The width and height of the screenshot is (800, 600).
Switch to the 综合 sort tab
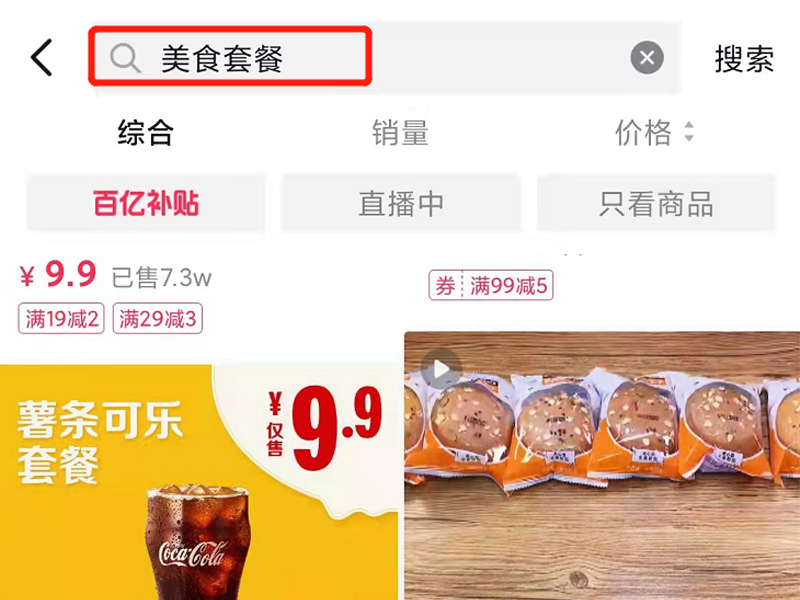click(146, 132)
